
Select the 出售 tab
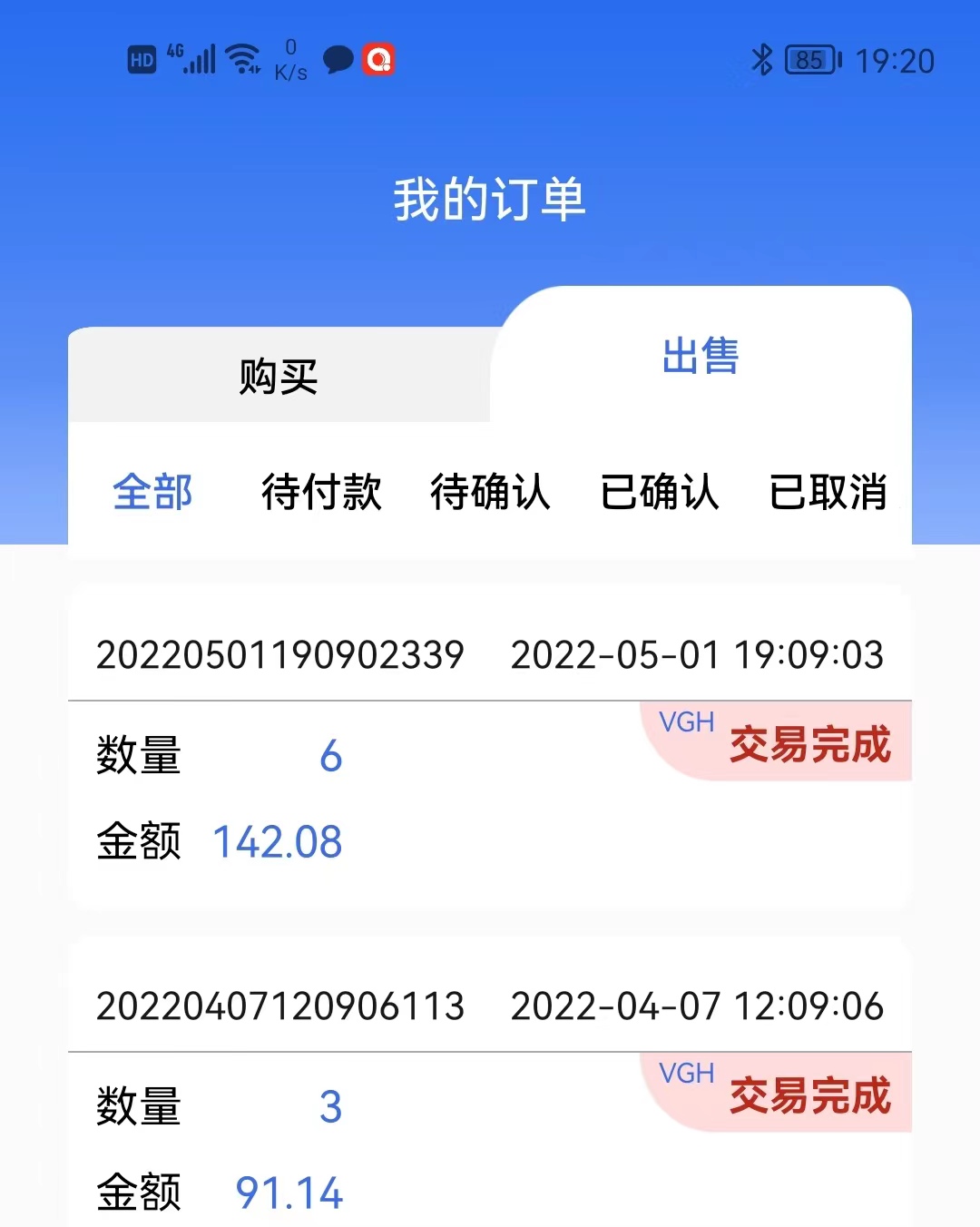tap(701, 356)
